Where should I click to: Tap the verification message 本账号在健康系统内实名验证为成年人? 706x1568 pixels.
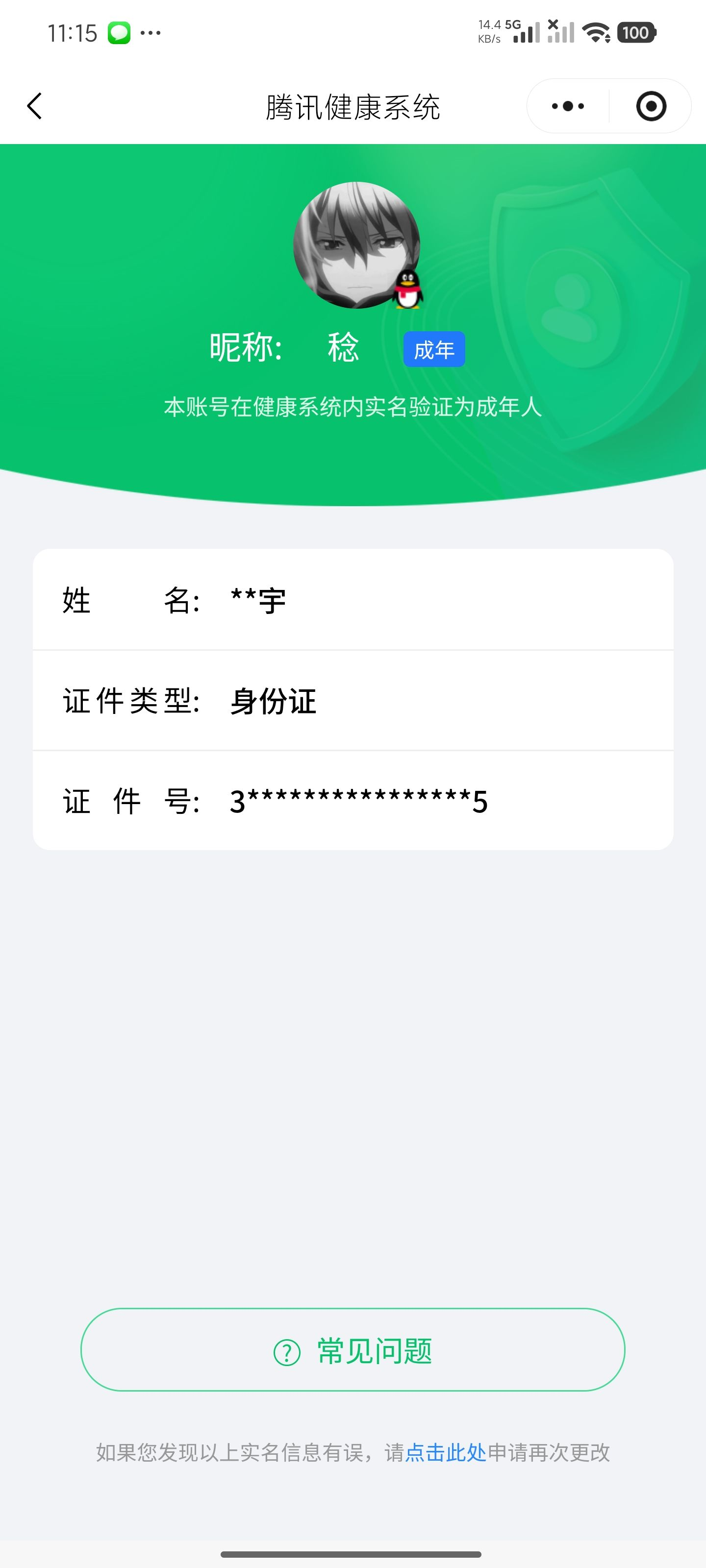click(353, 407)
